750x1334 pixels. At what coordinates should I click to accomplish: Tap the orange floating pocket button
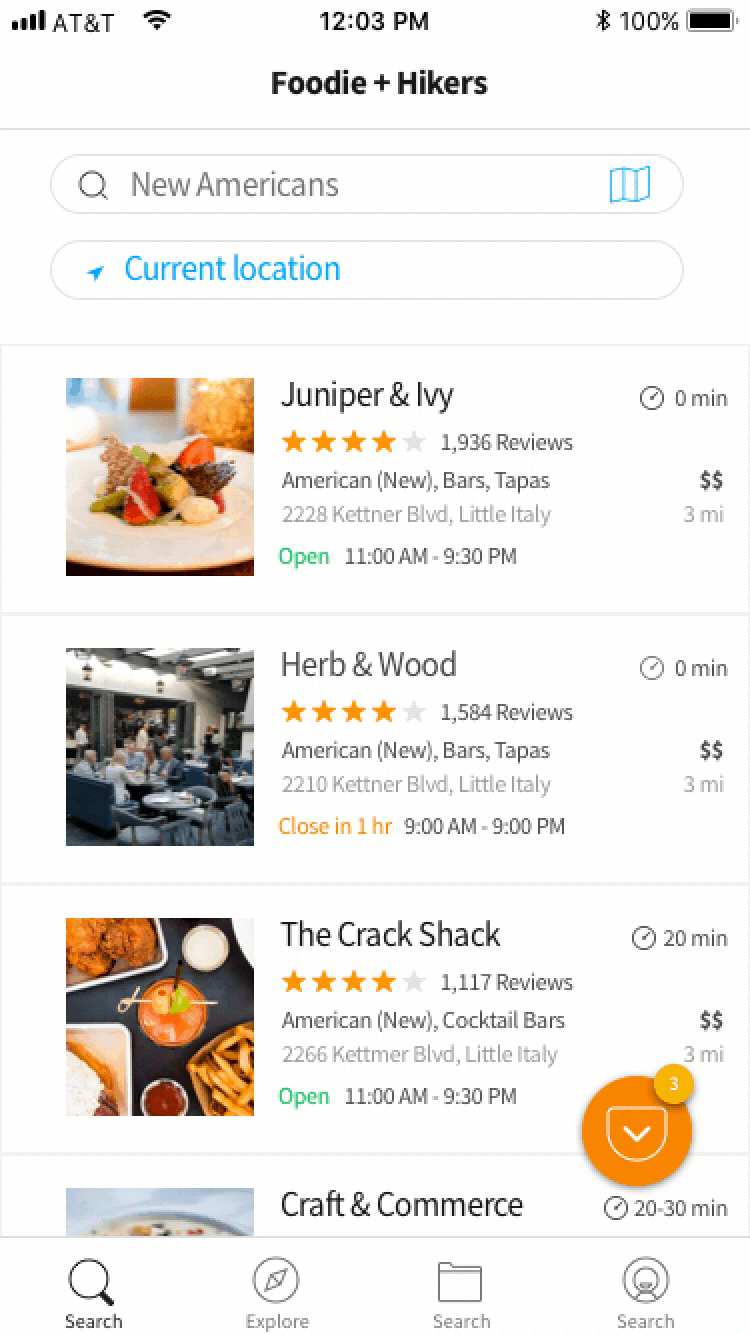pos(637,1131)
